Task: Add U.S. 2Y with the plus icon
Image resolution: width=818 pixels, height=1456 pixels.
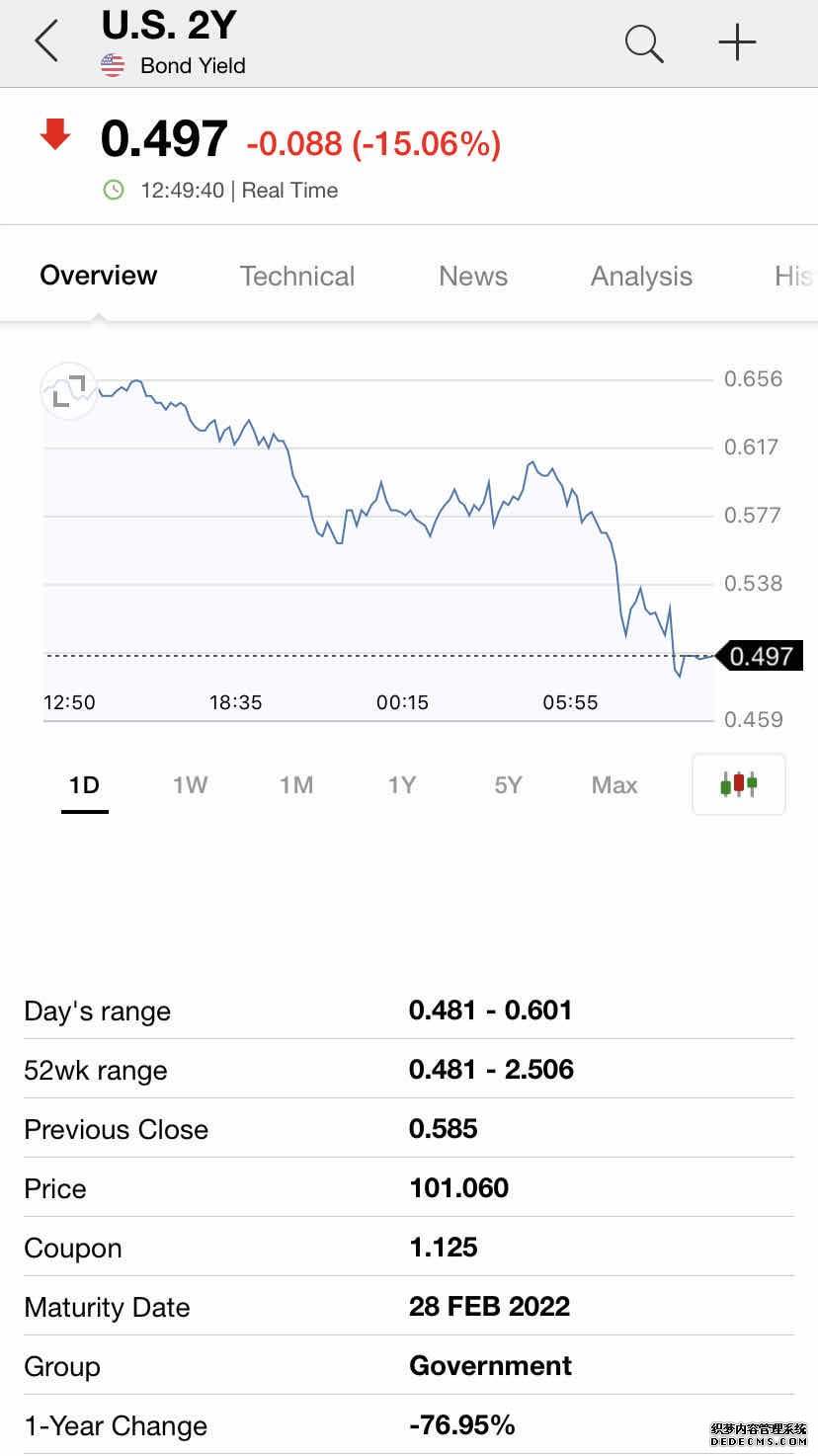Action: click(737, 42)
